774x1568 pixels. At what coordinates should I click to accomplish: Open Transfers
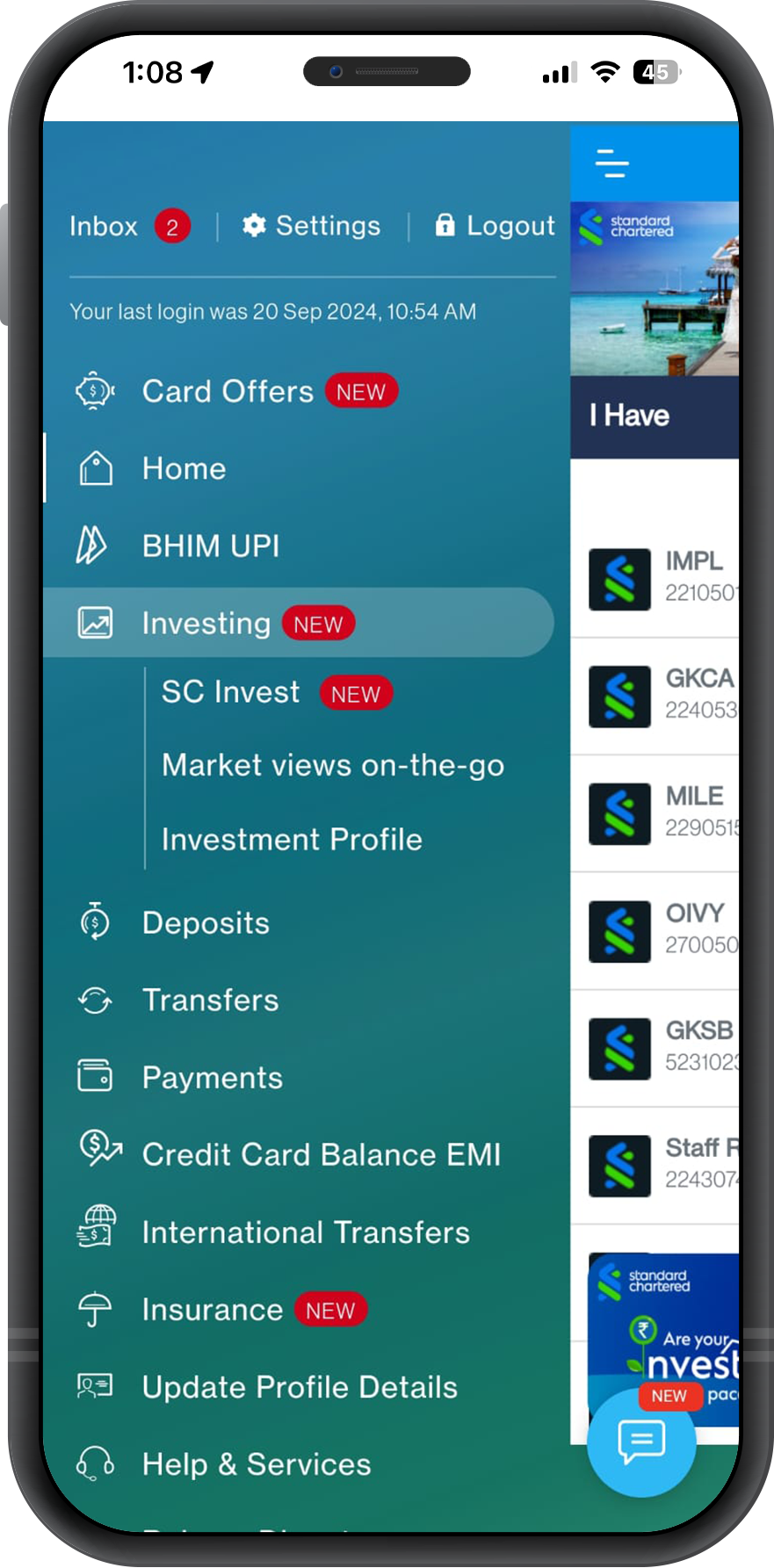coord(210,1001)
